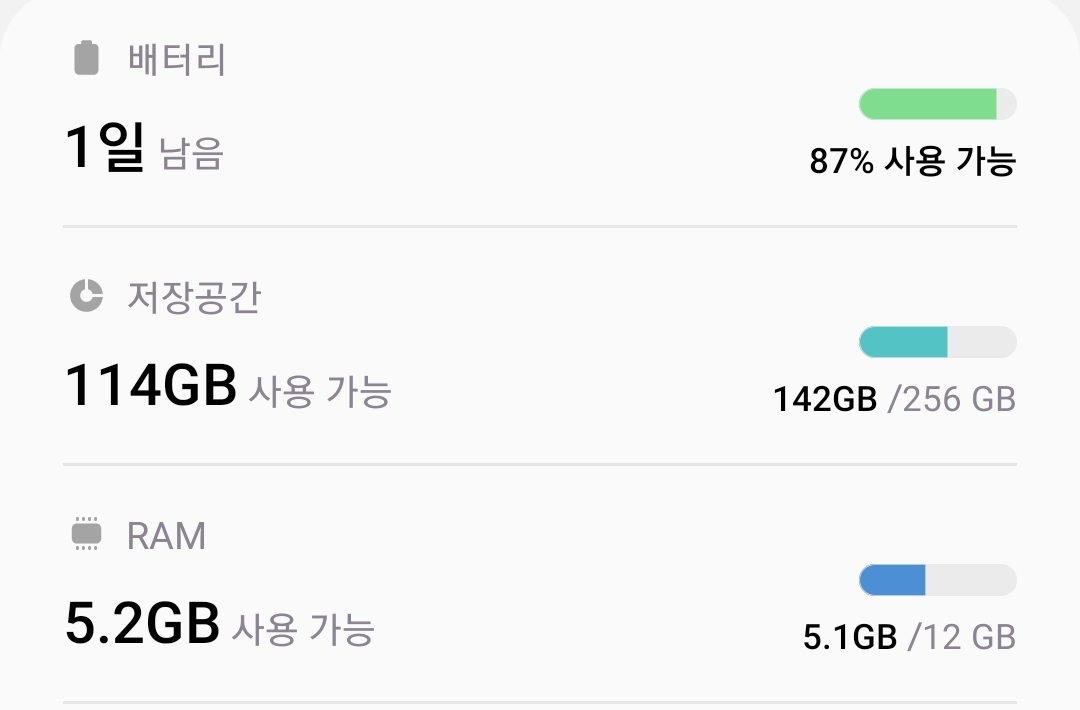Open the 배터리 (battery) details row
Screen dimensions: 1080x710
coord(540,115)
